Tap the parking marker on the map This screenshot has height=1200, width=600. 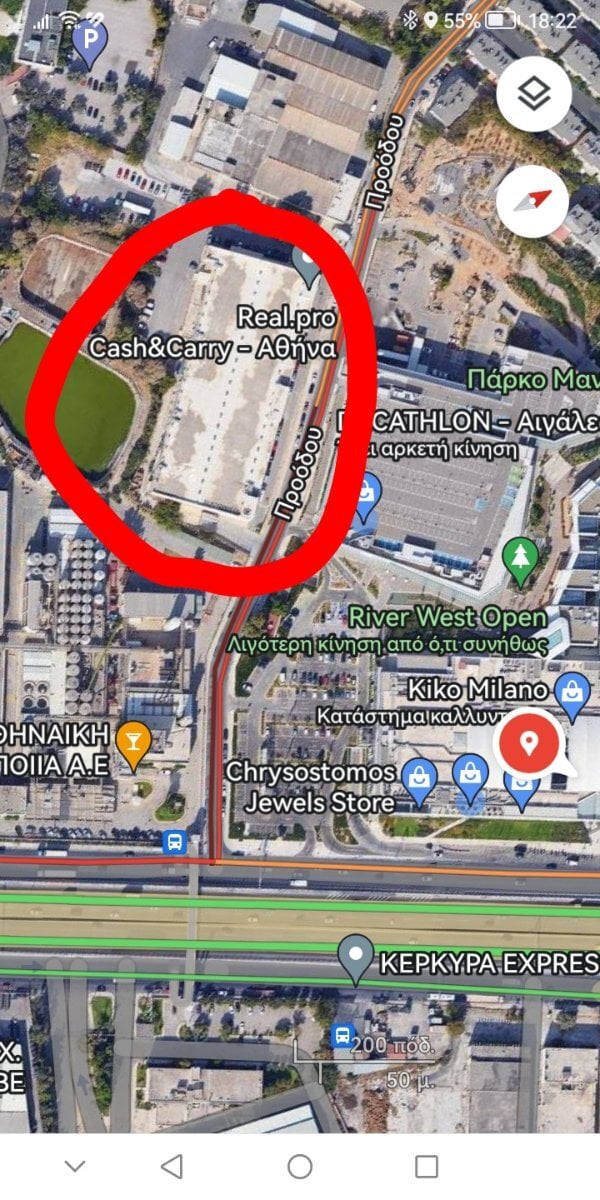(x=90, y=44)
